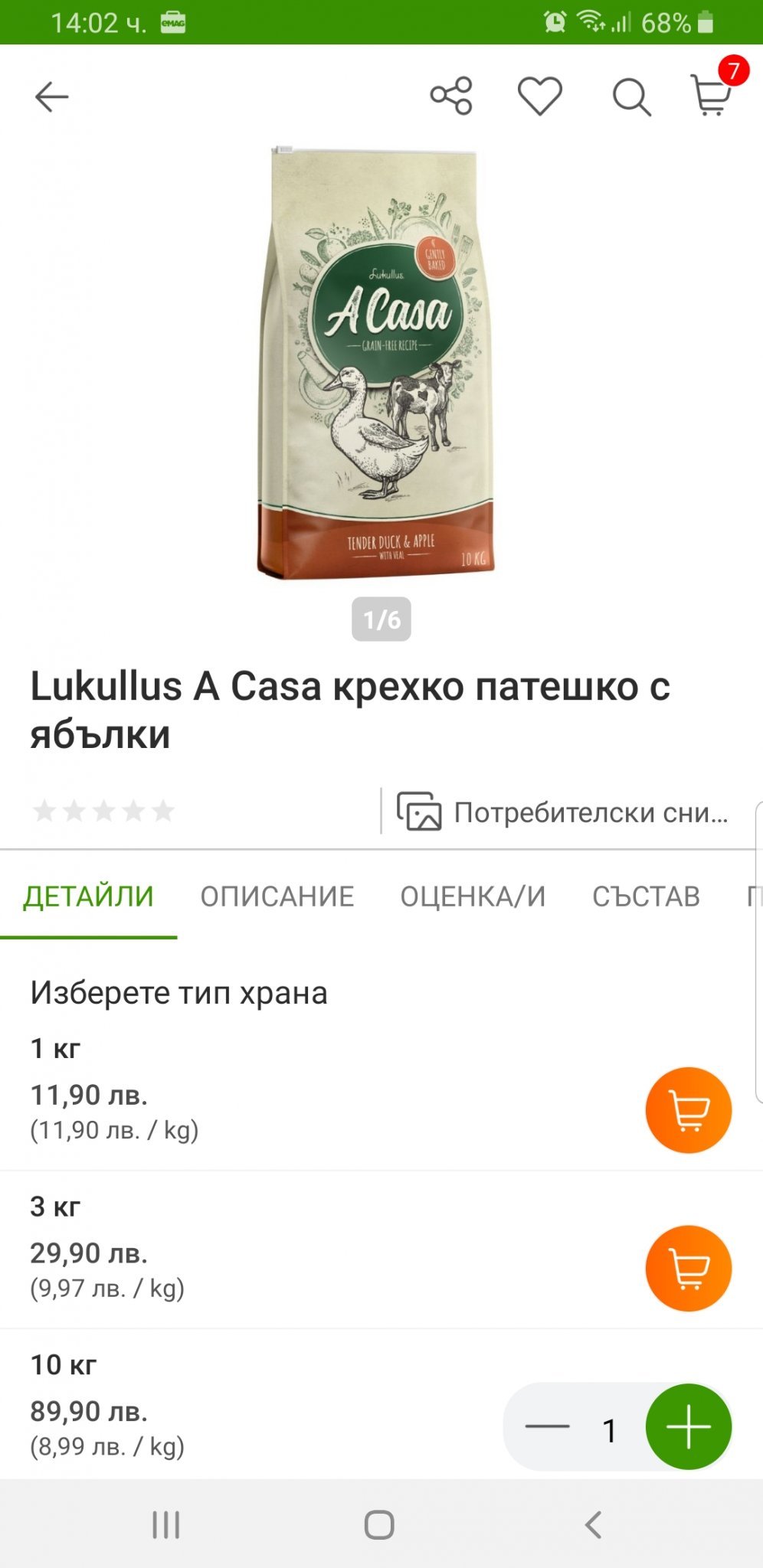Go to the system home screen
This screenshot has height=1568, width=763.
point(379,1524)
